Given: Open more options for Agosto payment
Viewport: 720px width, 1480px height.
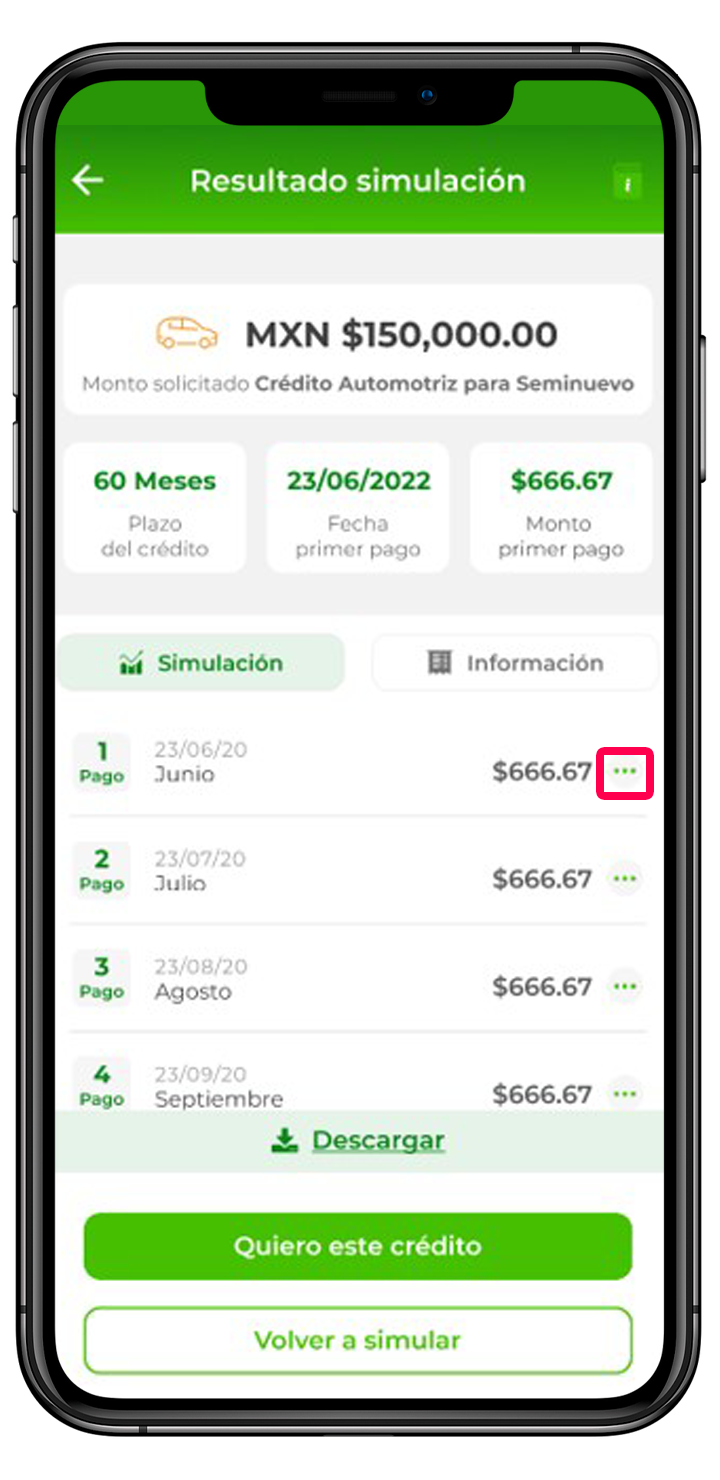Looking at the screenshot, I should (x=625, y=987).
